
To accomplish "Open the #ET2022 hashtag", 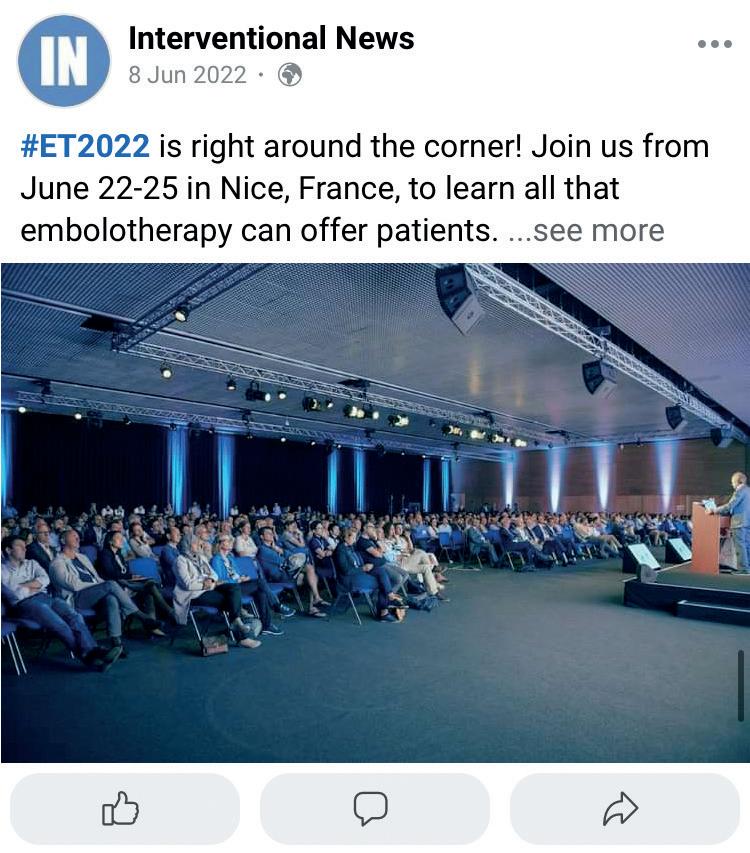I will pos(85,147).
